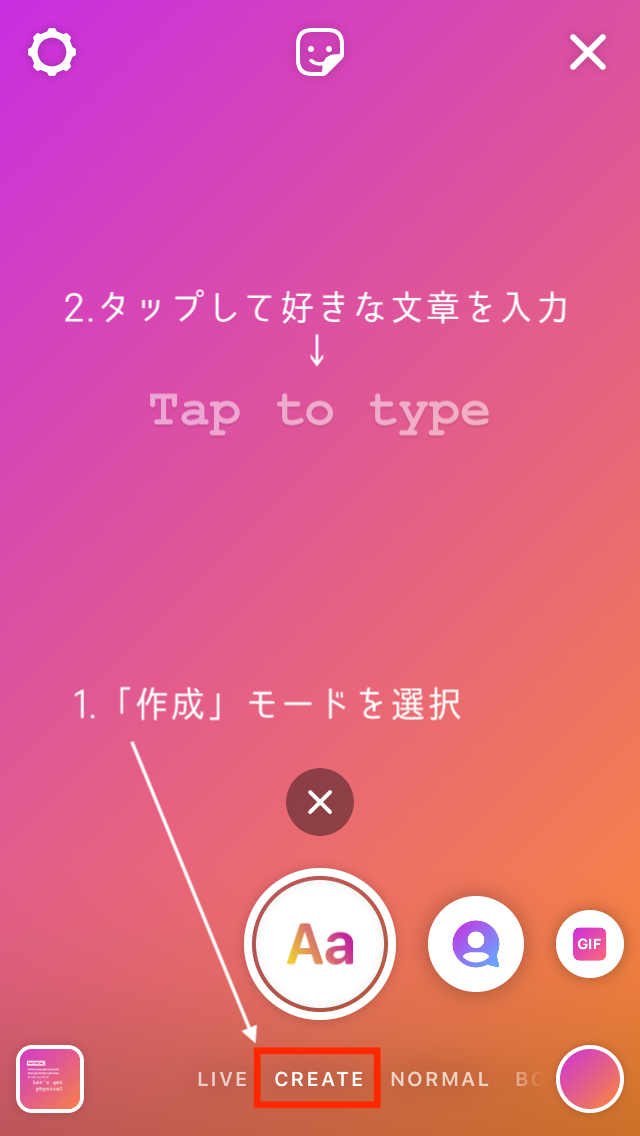Screen dimensions: 640x1136
Task: Select the Aa text button
Action: 320,944
